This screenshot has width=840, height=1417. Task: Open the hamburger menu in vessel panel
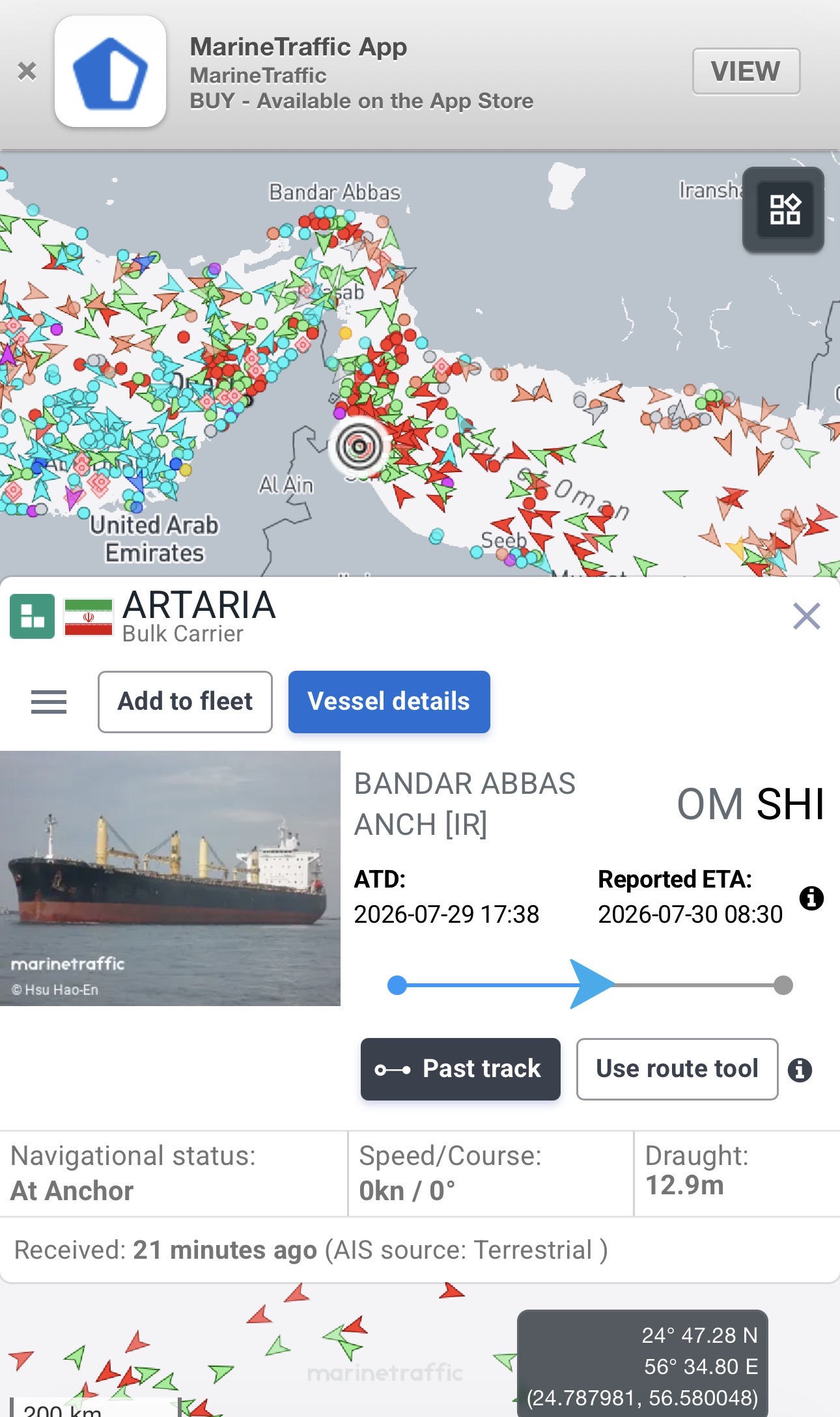coord(49,701)
